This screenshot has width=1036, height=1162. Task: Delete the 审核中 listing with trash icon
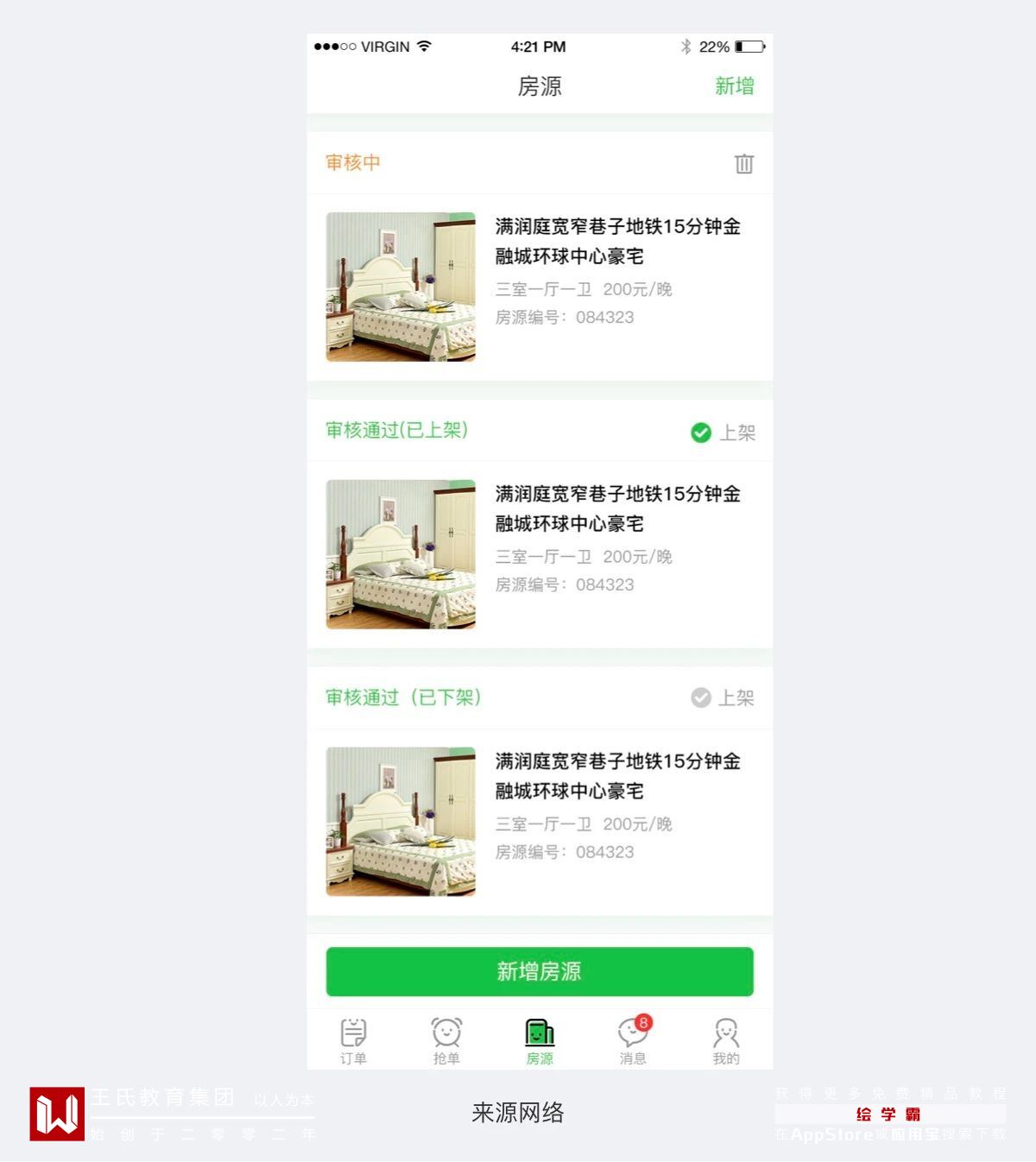[x=743, y=163]
